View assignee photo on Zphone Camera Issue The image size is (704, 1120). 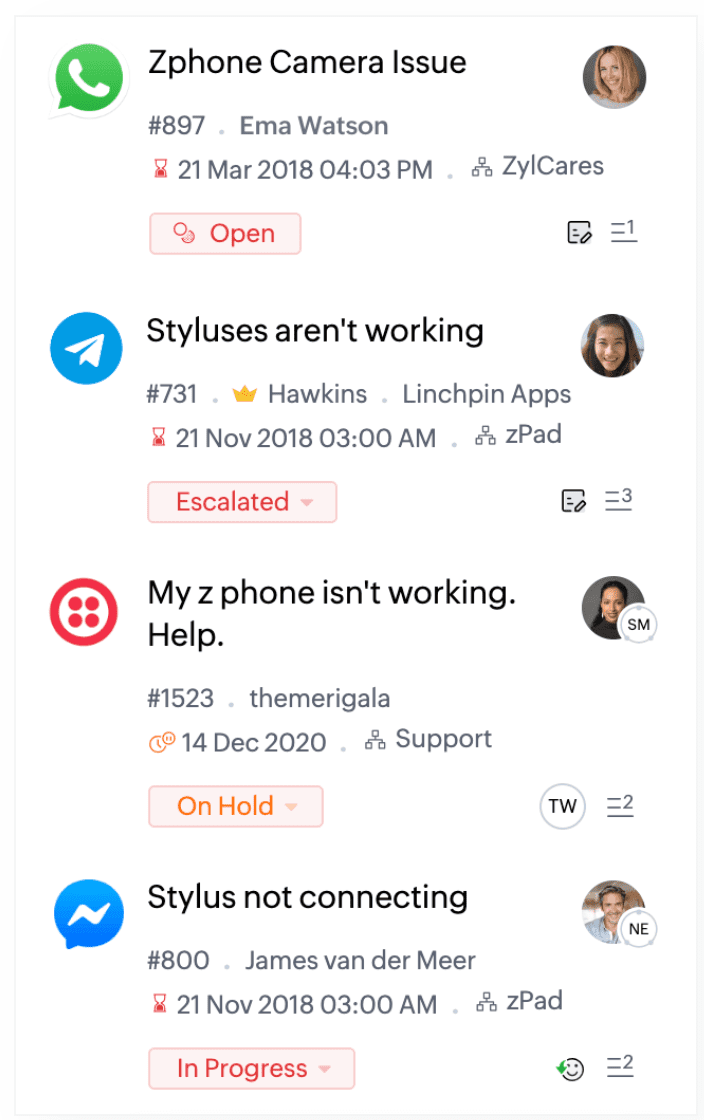[x=614, y=77]
